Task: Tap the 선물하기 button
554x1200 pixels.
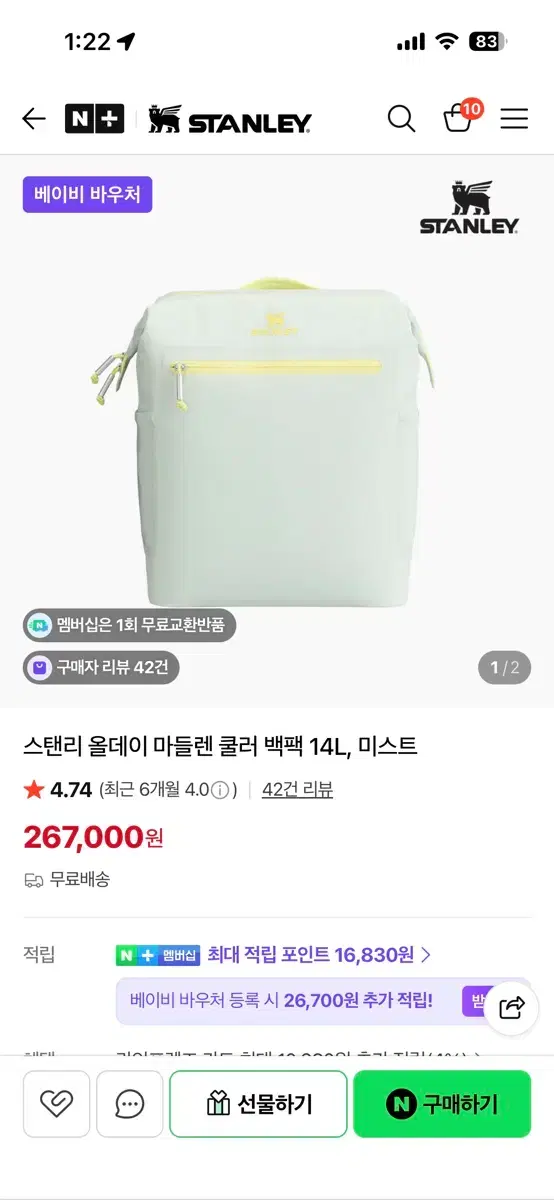Action: click(258, 1104)
